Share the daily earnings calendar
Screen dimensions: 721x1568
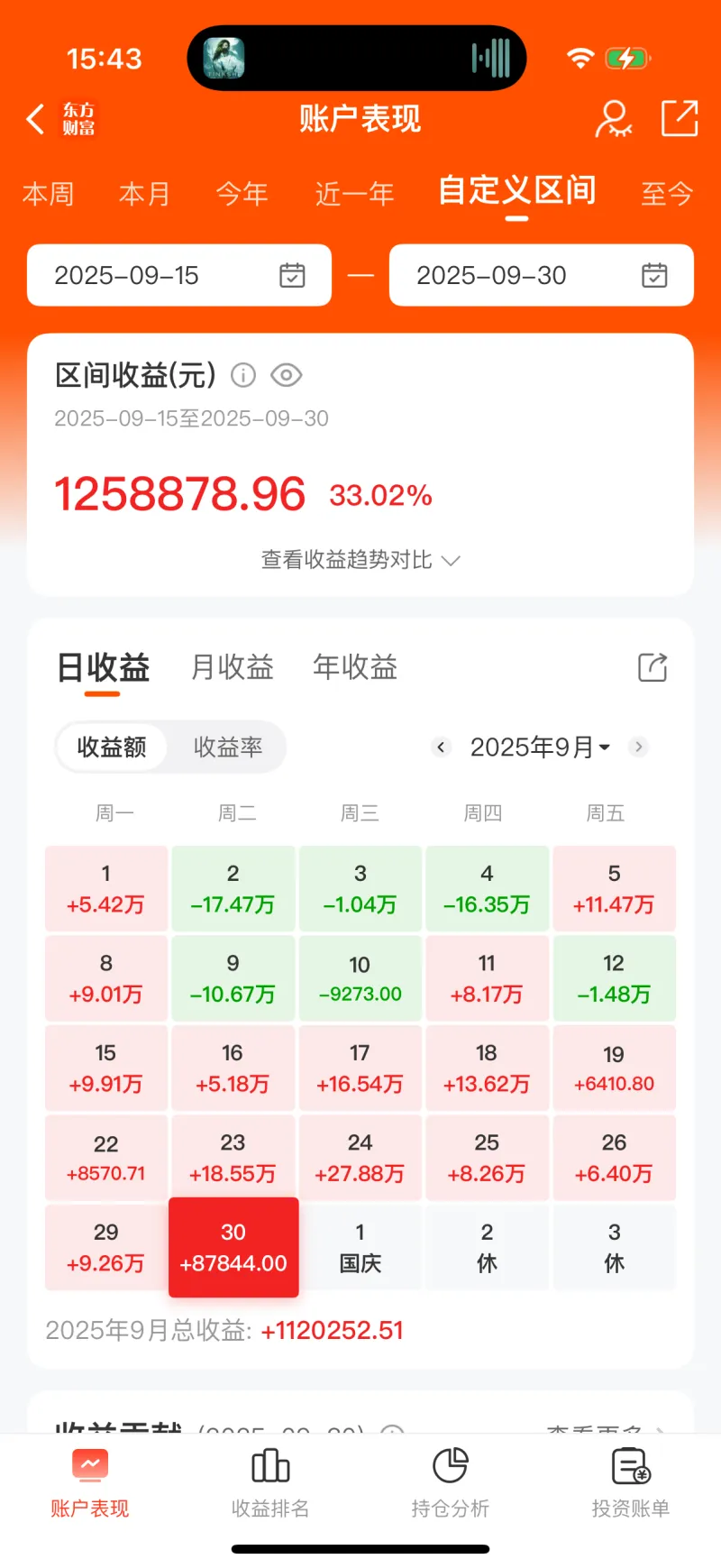pyautogui.click(x=653, y=667)
